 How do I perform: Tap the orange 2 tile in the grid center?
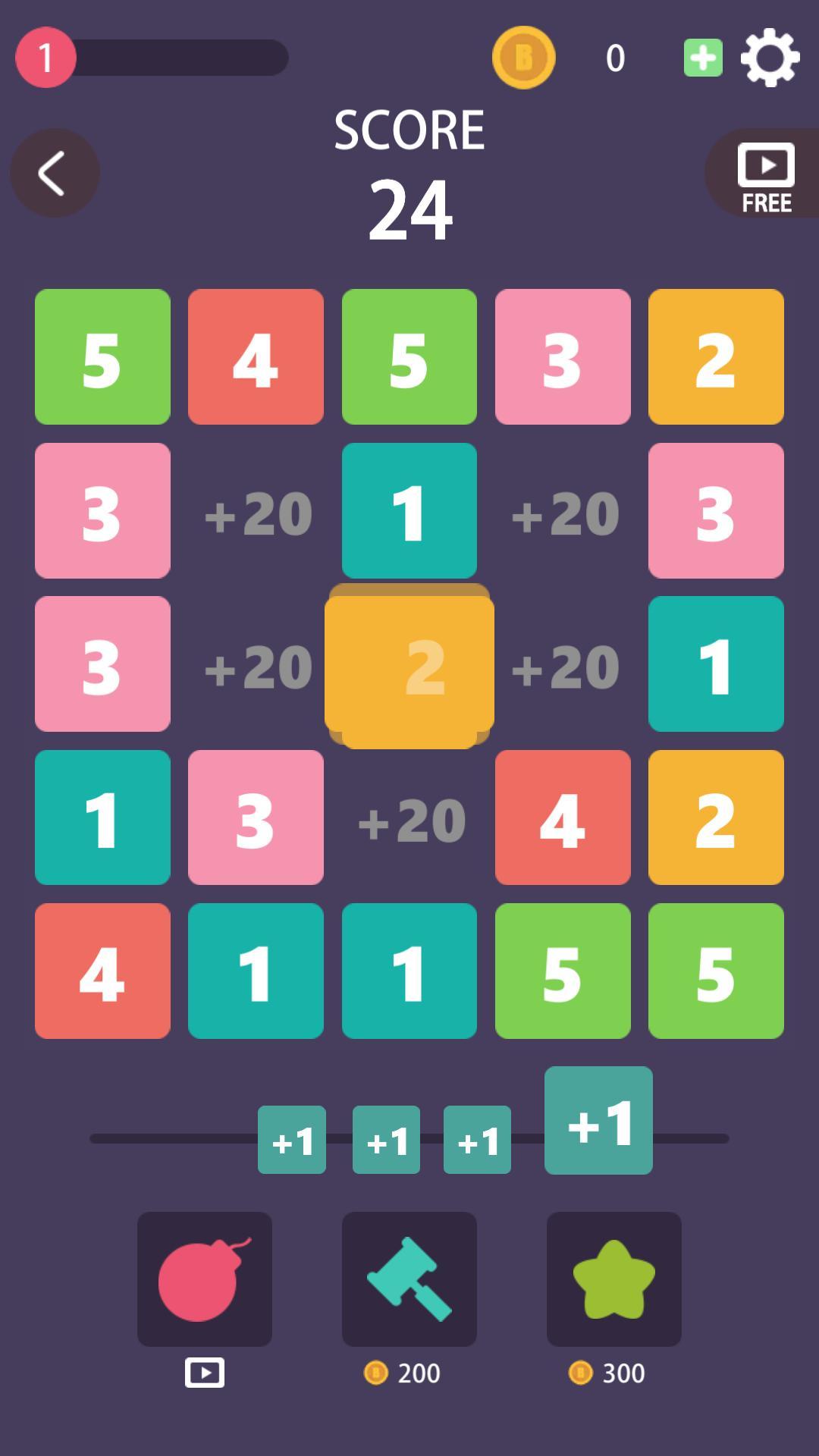click(409, 664)
